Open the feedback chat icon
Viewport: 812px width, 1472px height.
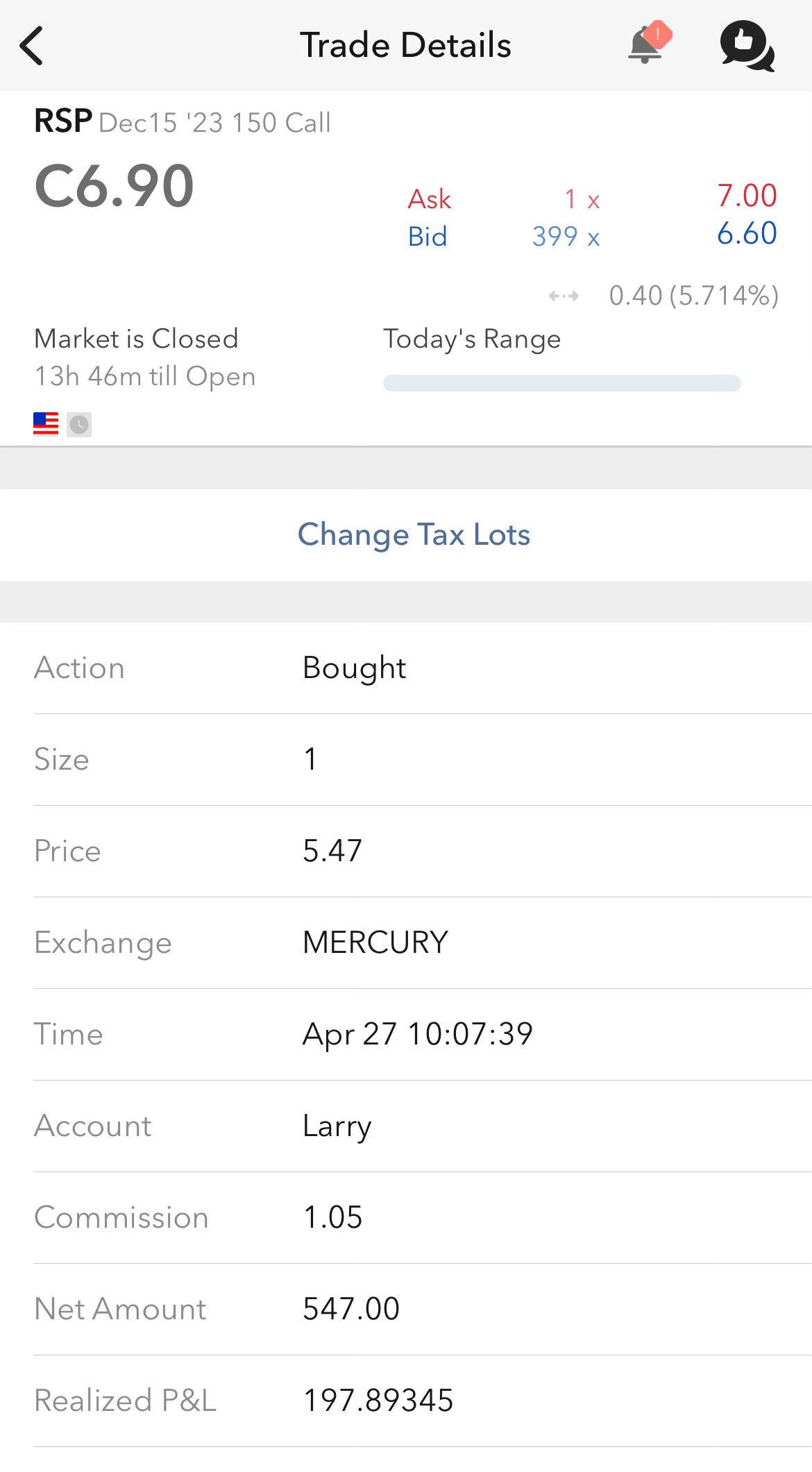[747, 46]
